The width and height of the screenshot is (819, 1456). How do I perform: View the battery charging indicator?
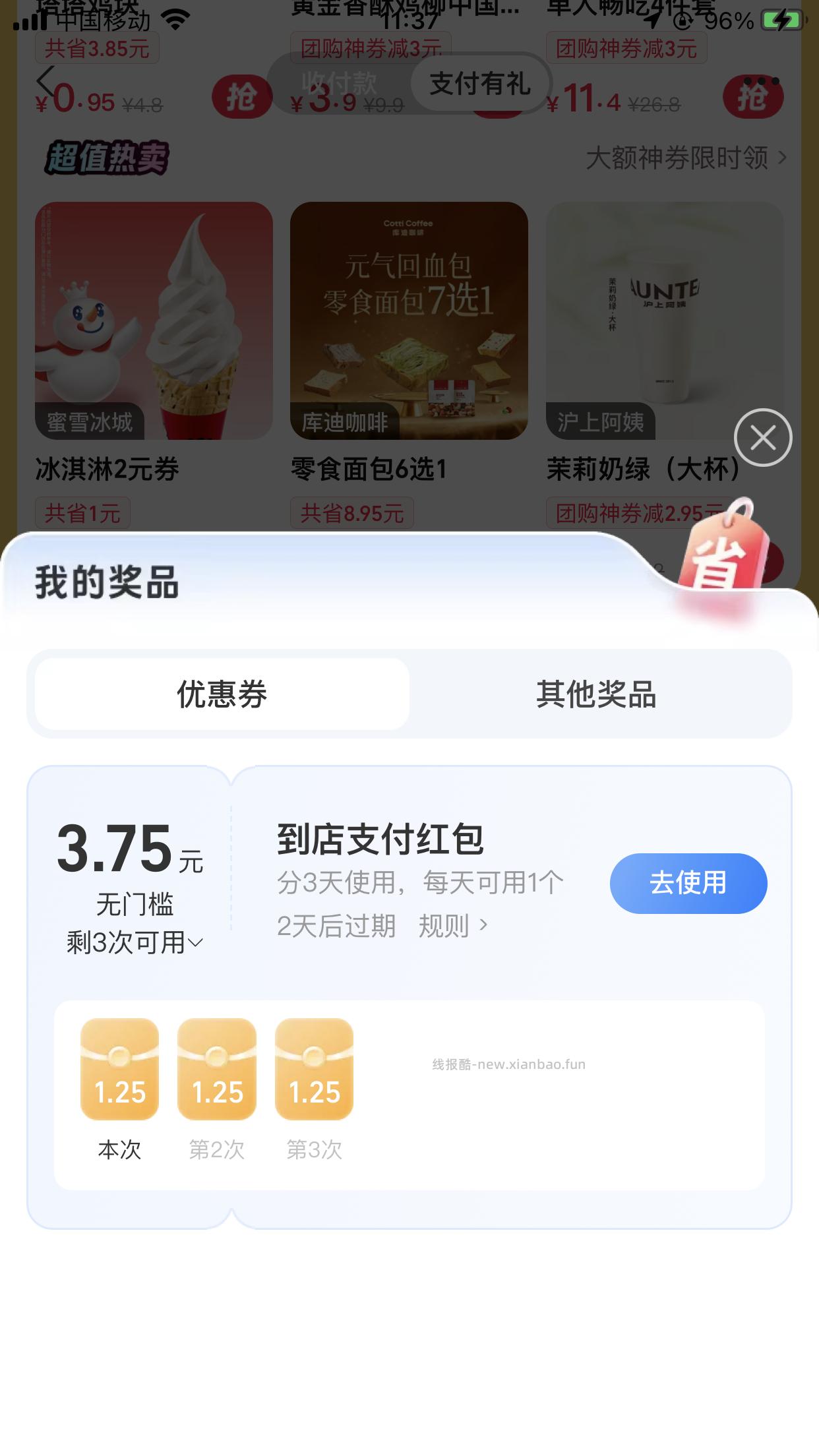(780, 20)
